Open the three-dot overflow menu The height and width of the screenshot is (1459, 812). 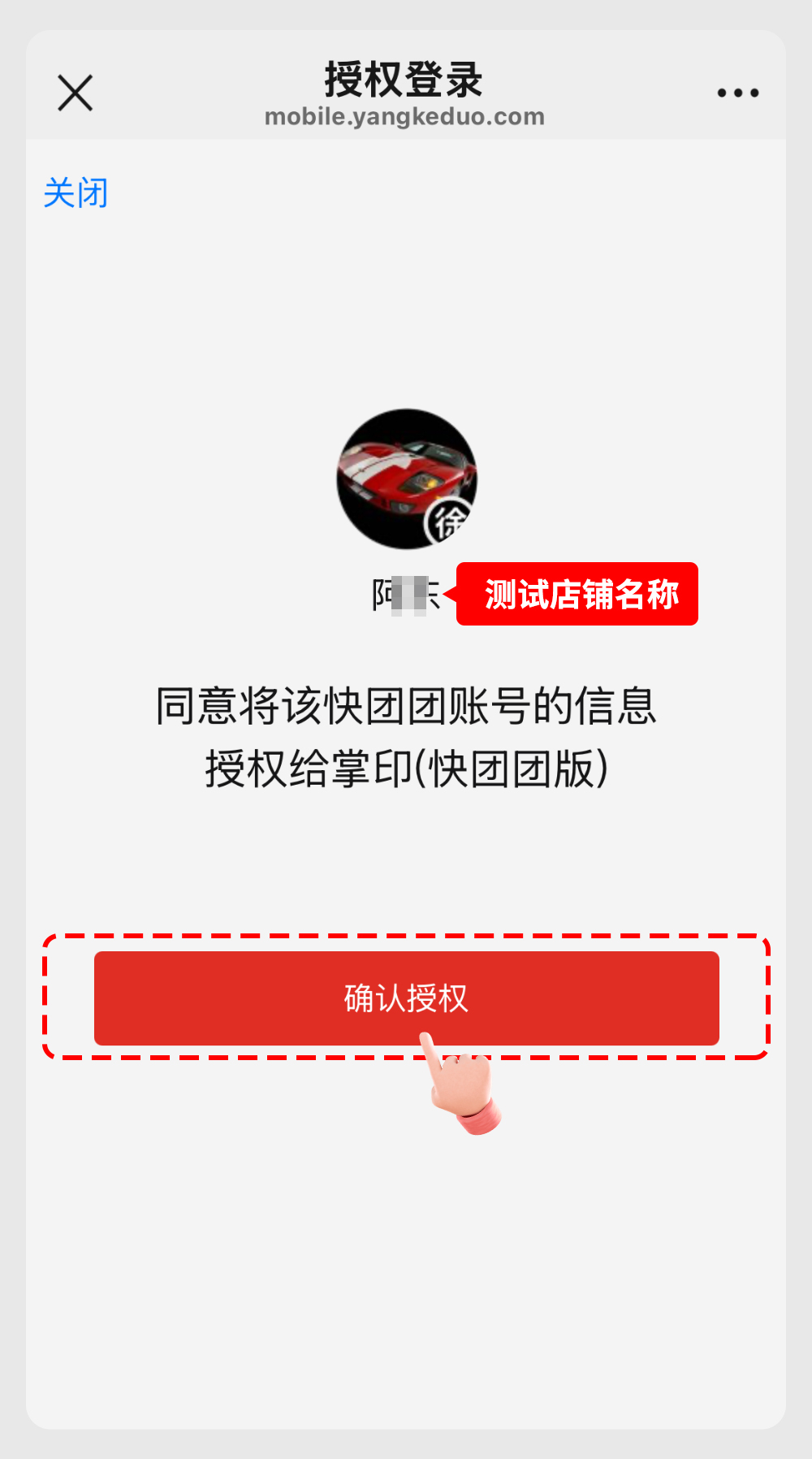pos(737,93)
